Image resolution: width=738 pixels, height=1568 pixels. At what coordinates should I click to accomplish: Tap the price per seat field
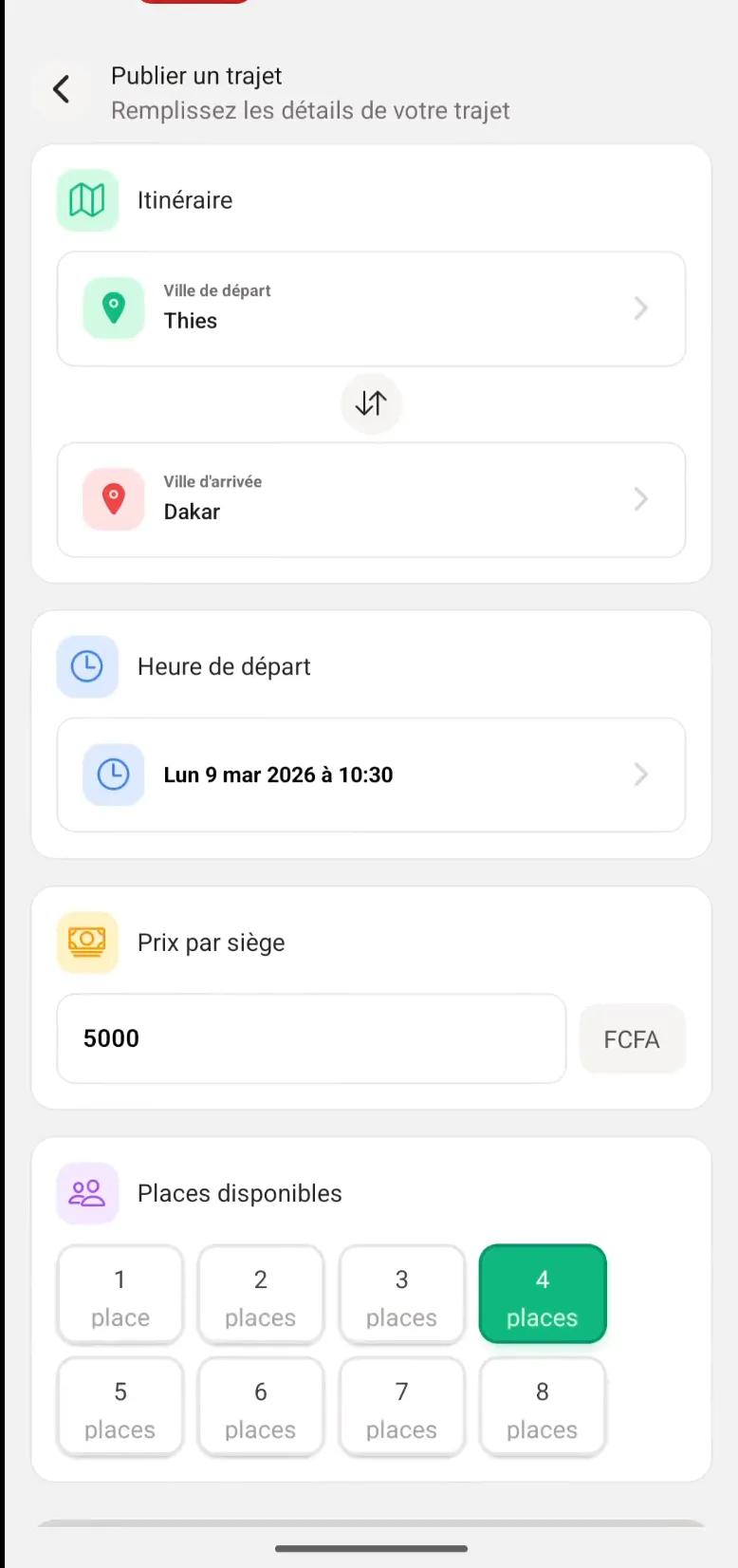(311, 1038)
